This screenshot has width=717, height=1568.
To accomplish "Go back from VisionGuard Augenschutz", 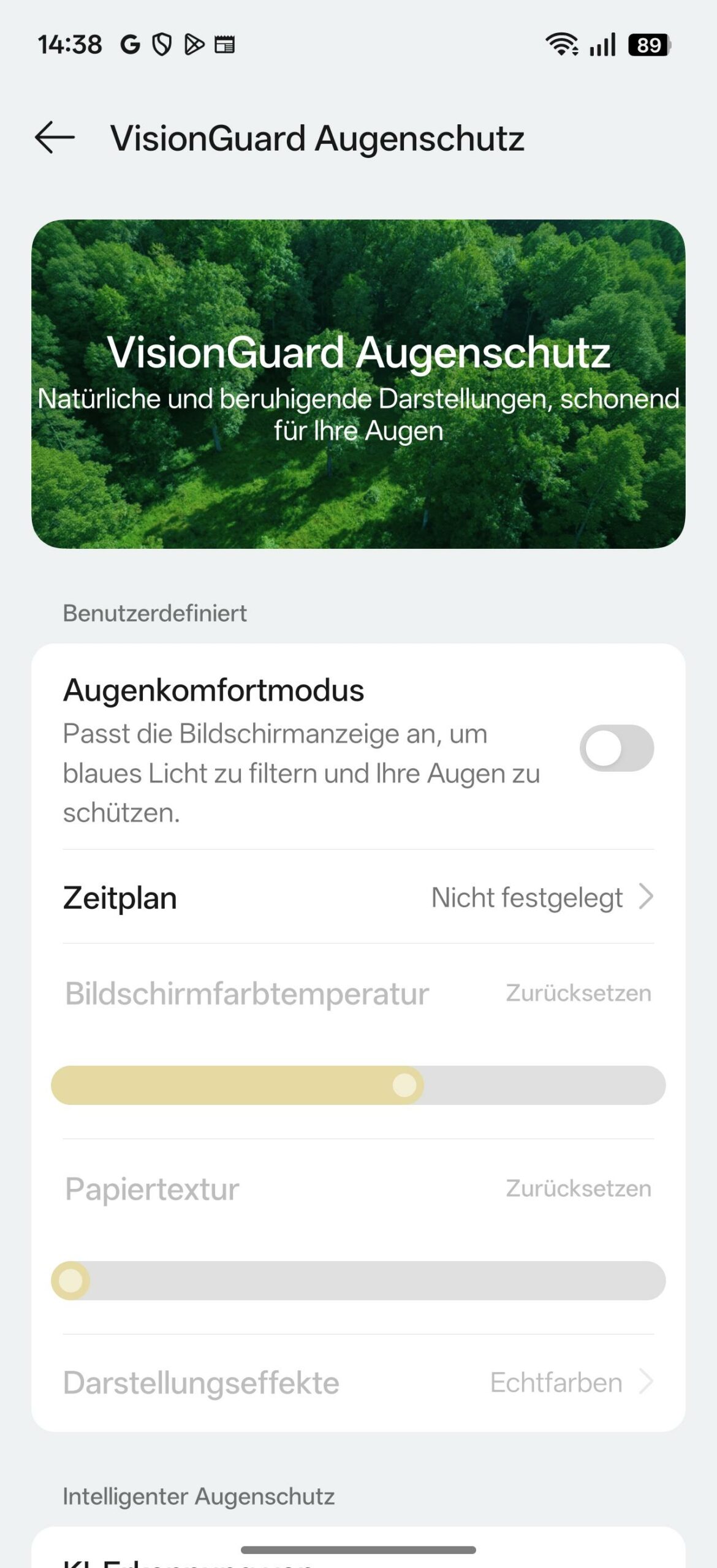I will 55,137.
